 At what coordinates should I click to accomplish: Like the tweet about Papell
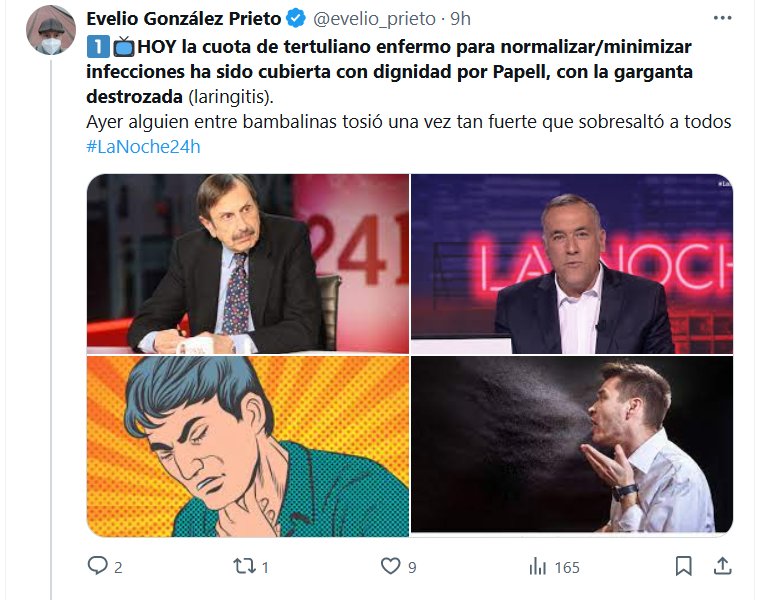click(x=391, y=566)
